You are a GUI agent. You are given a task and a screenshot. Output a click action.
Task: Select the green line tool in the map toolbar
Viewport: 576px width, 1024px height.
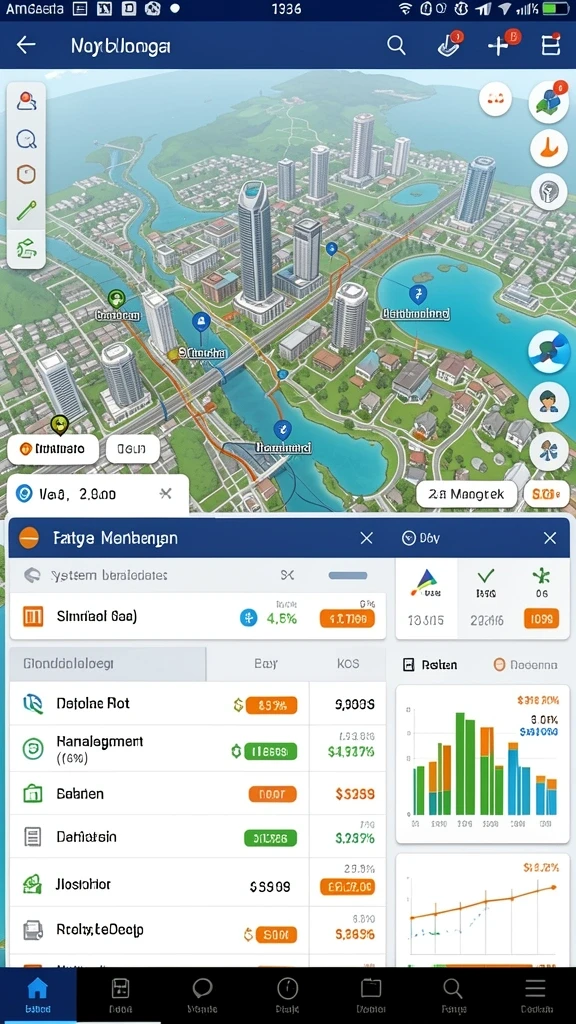pyautogui.click(x=26, y=211)
